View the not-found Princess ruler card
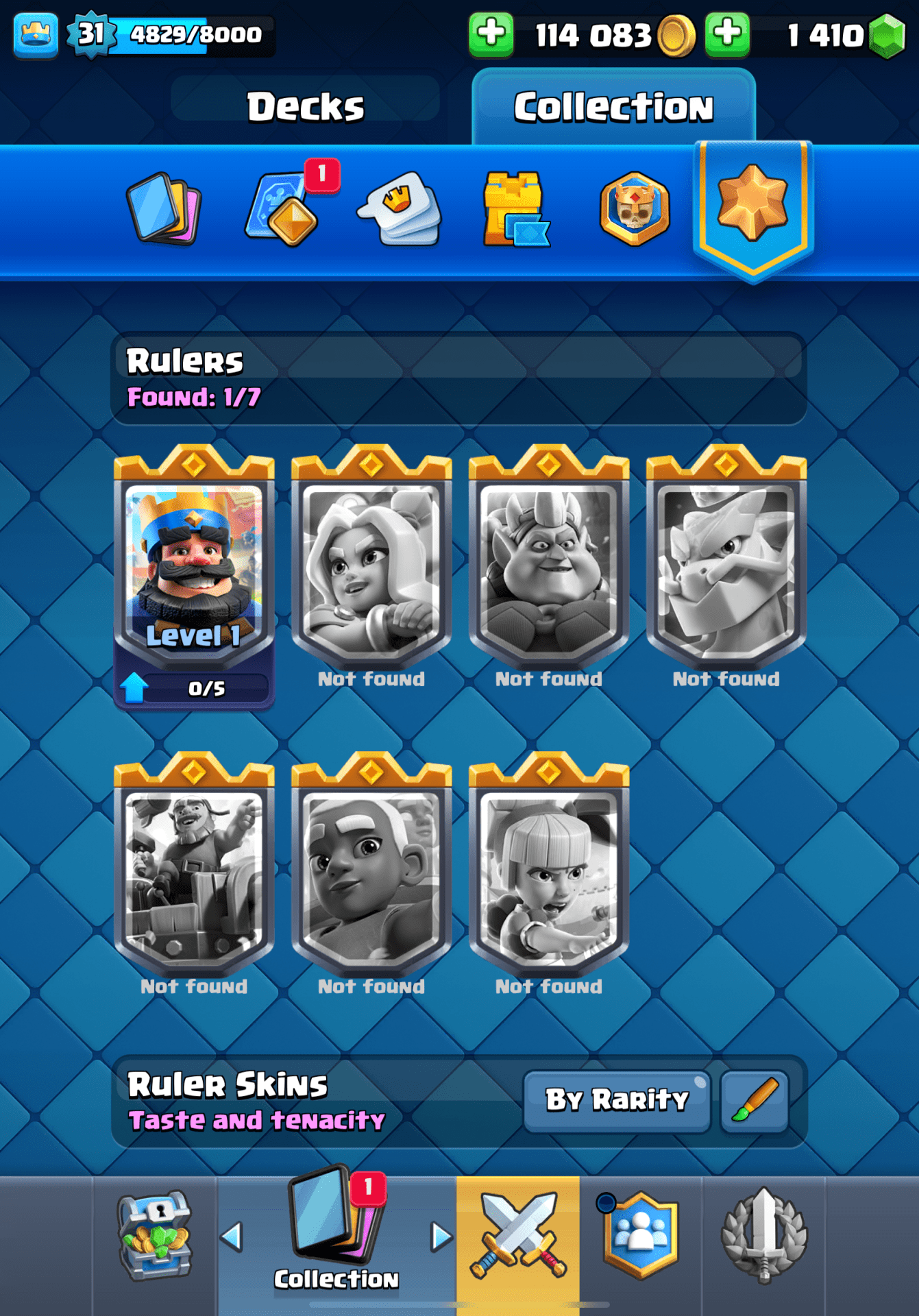The height and width of the screenshot is (1316, 919). (371, 569)
